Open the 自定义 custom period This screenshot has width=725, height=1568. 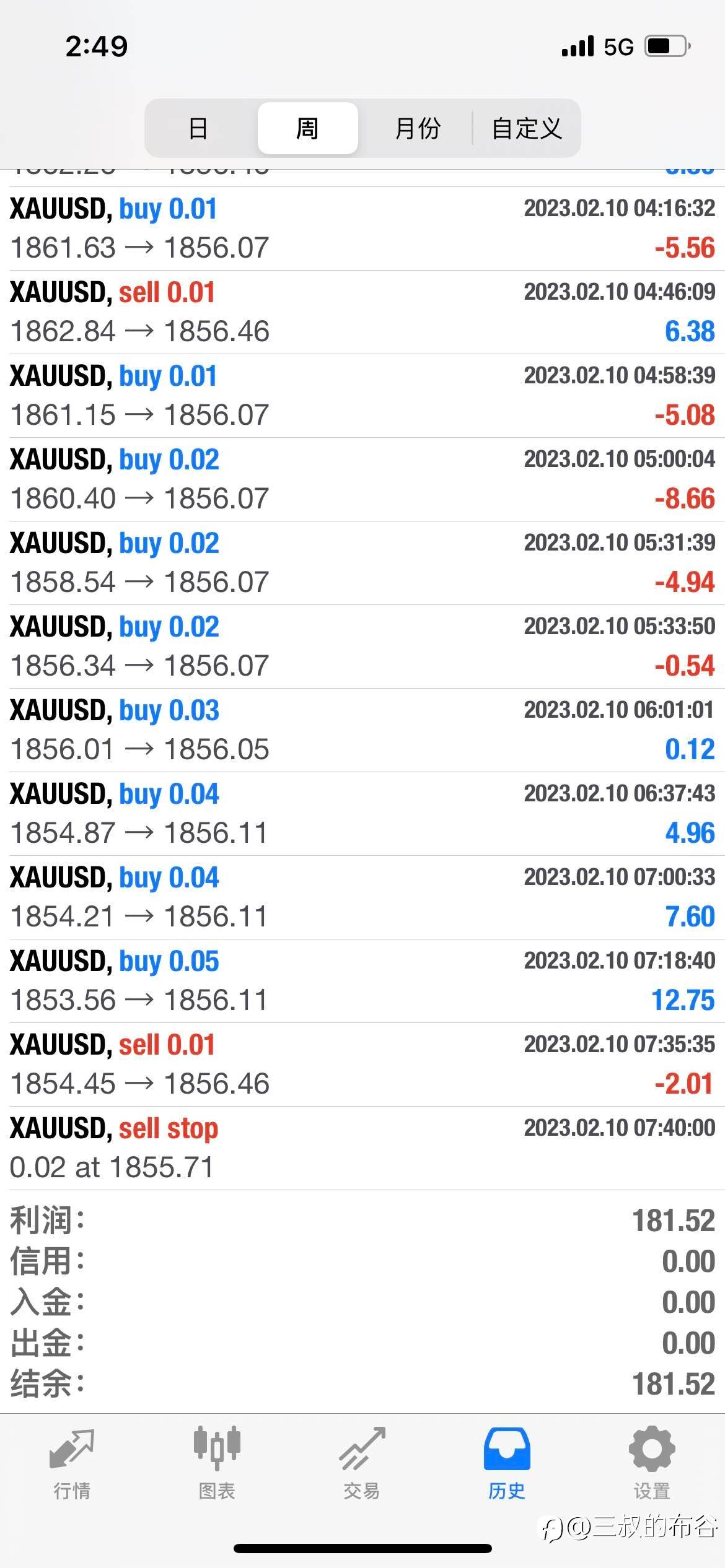527,128
